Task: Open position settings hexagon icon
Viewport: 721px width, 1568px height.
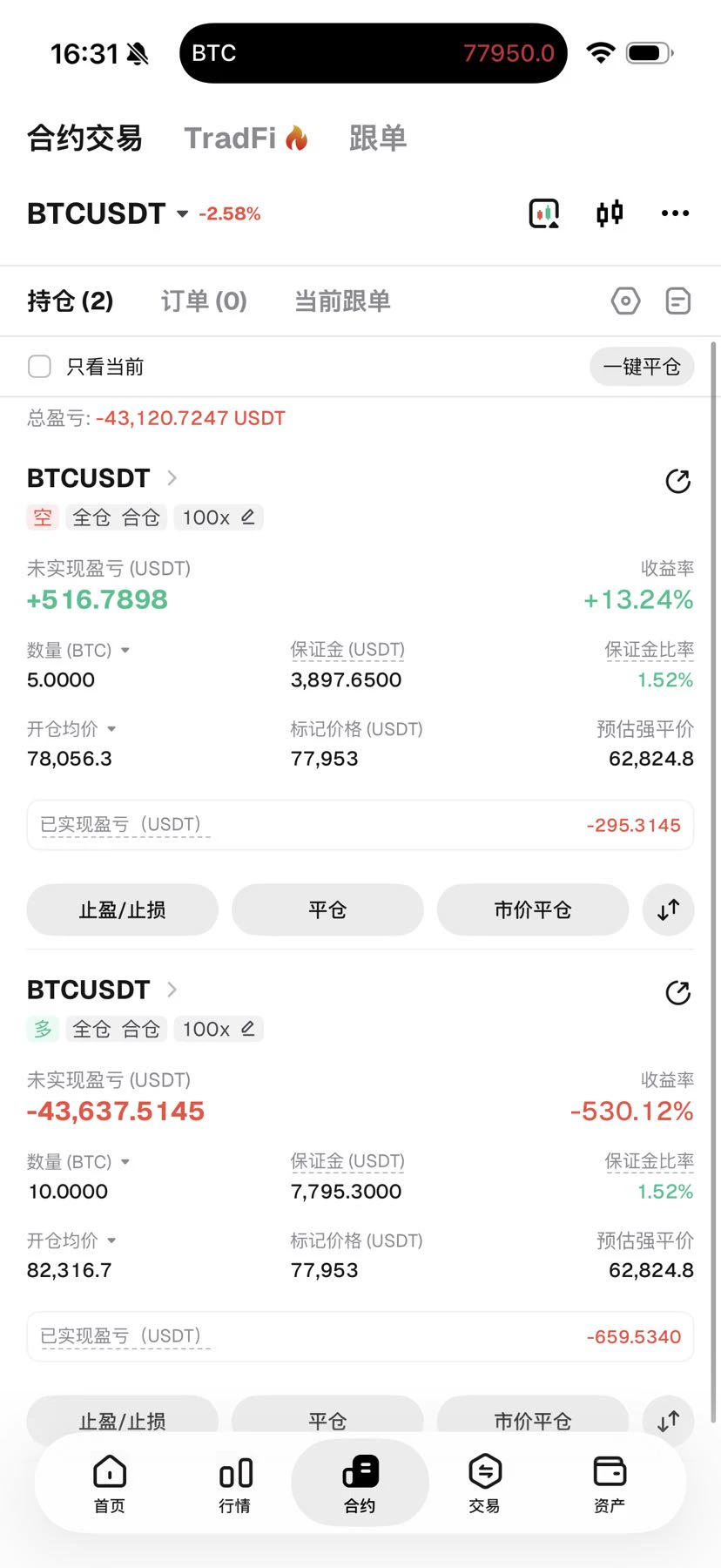Action: click(x=625, y=301)
